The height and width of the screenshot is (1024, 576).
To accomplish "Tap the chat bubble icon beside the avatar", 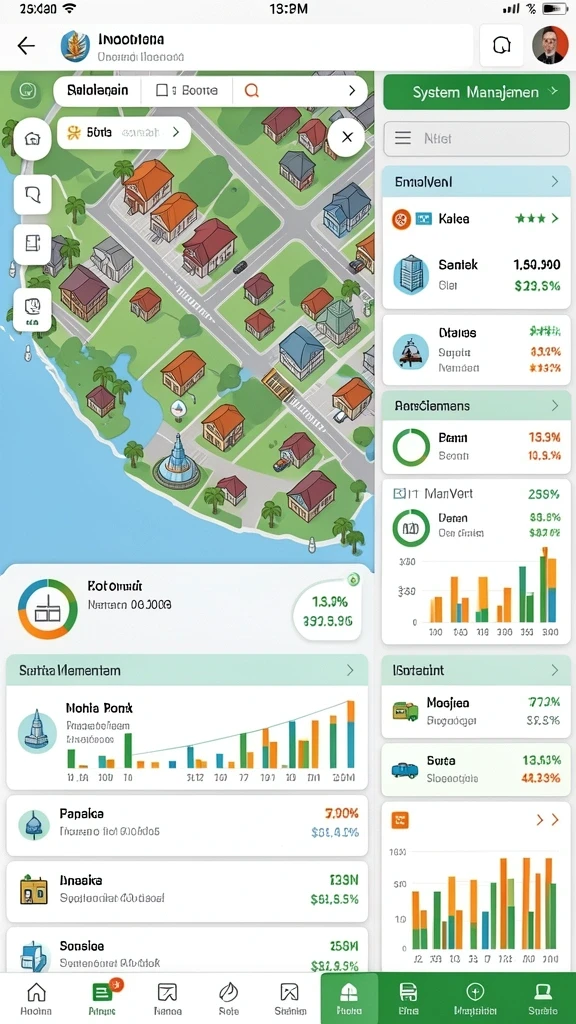I will (x=502, y=46).
